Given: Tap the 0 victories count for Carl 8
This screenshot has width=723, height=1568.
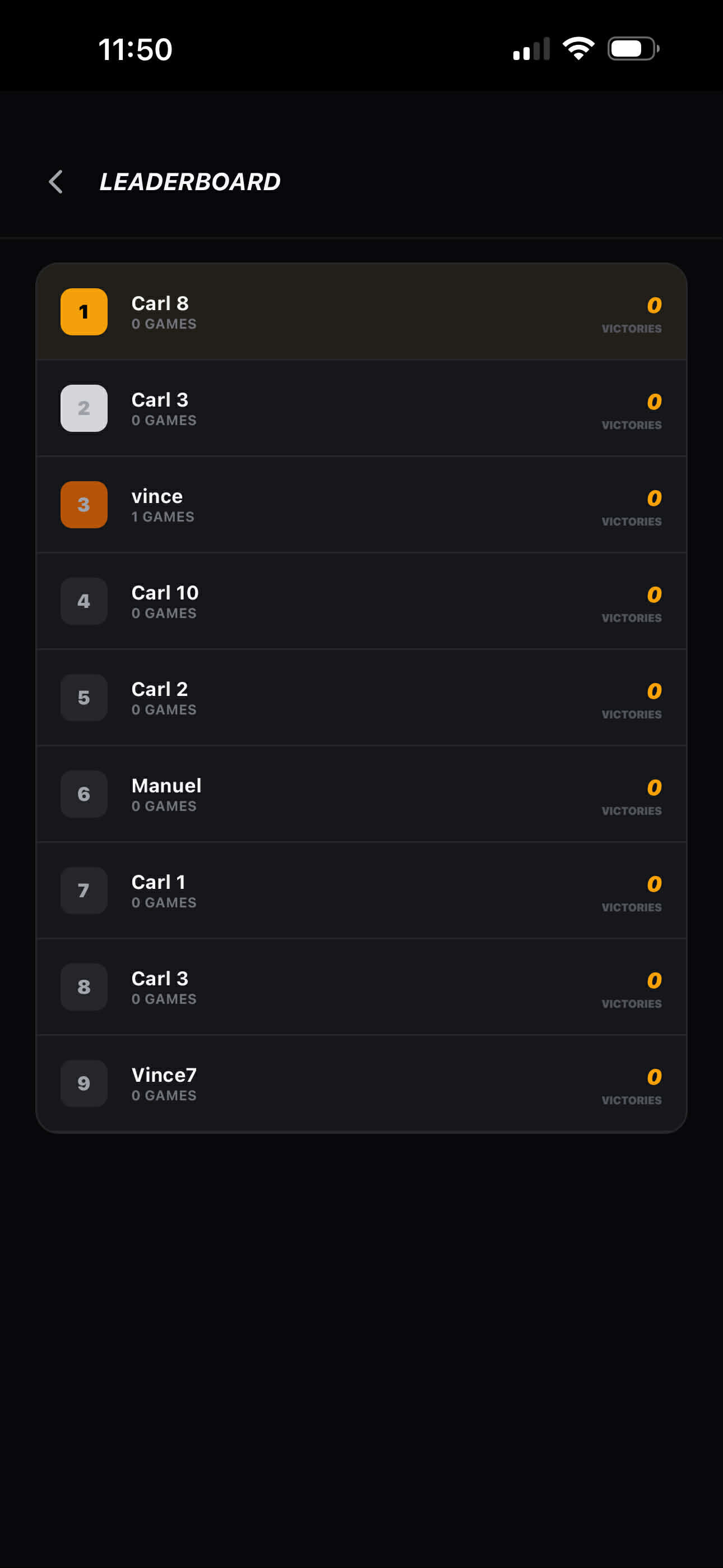Looking at the screenshot, I should 653,306.
